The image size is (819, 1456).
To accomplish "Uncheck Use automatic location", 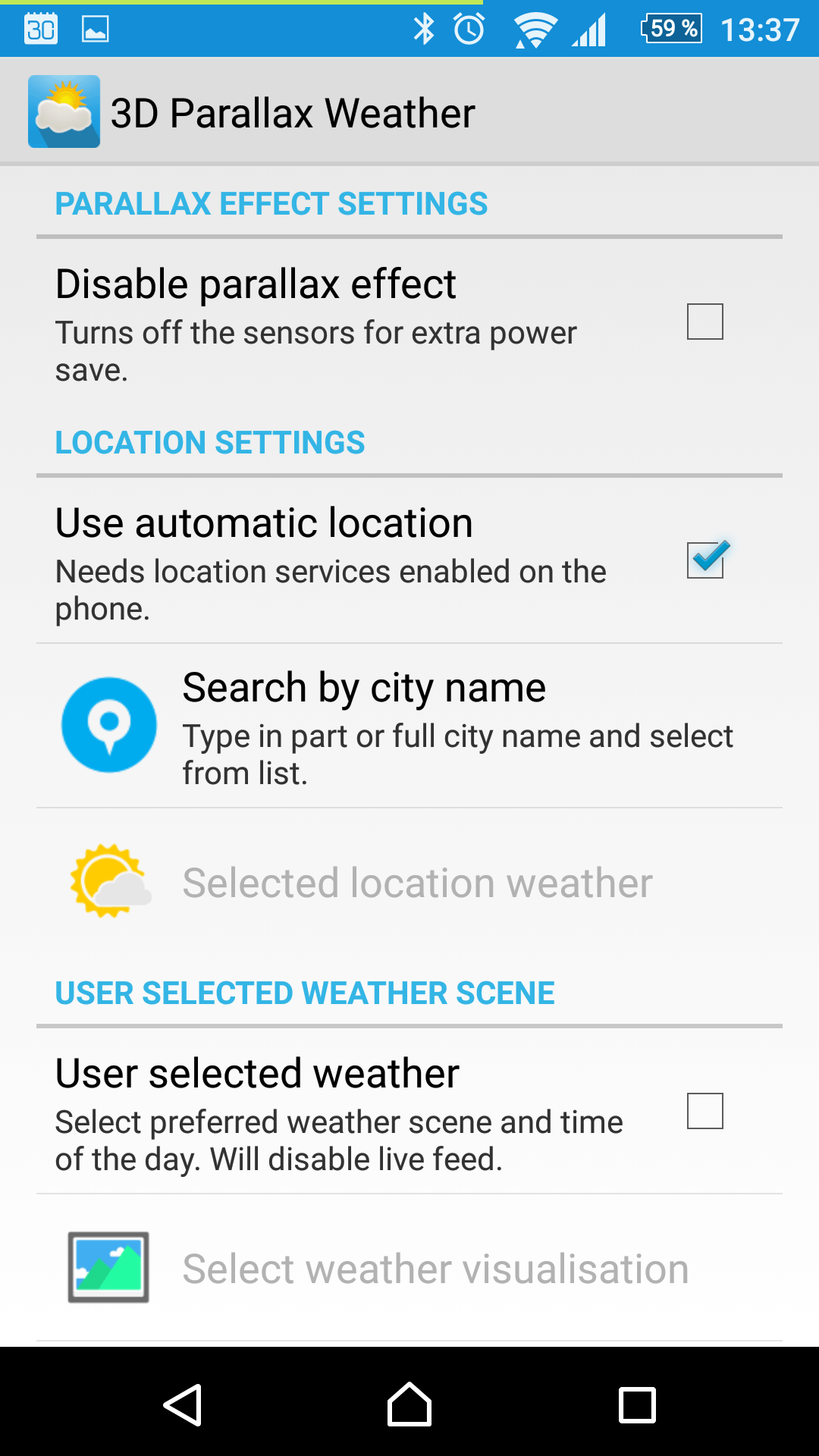I will 706,560.
